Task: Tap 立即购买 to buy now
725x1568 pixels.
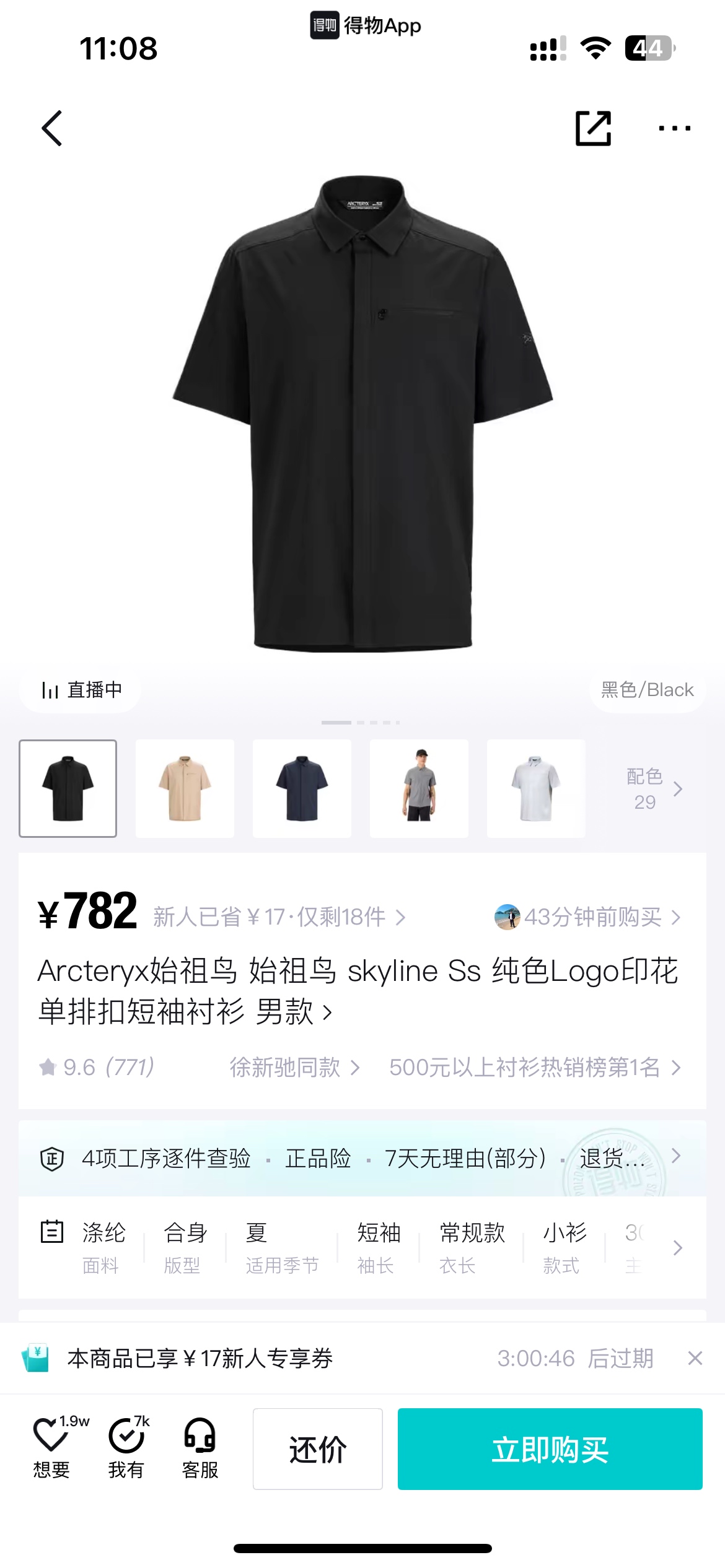Action: click(550, 1449)
